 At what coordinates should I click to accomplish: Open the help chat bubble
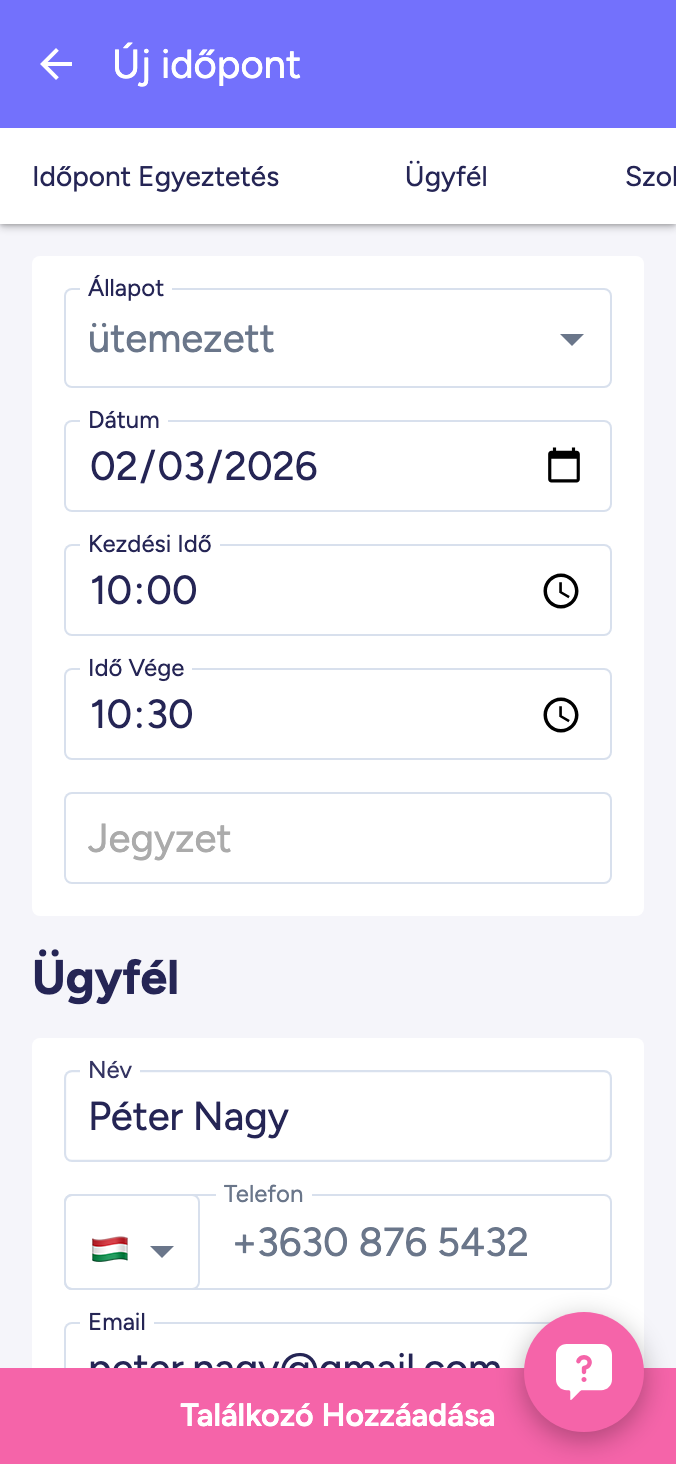pos(584,1371)
